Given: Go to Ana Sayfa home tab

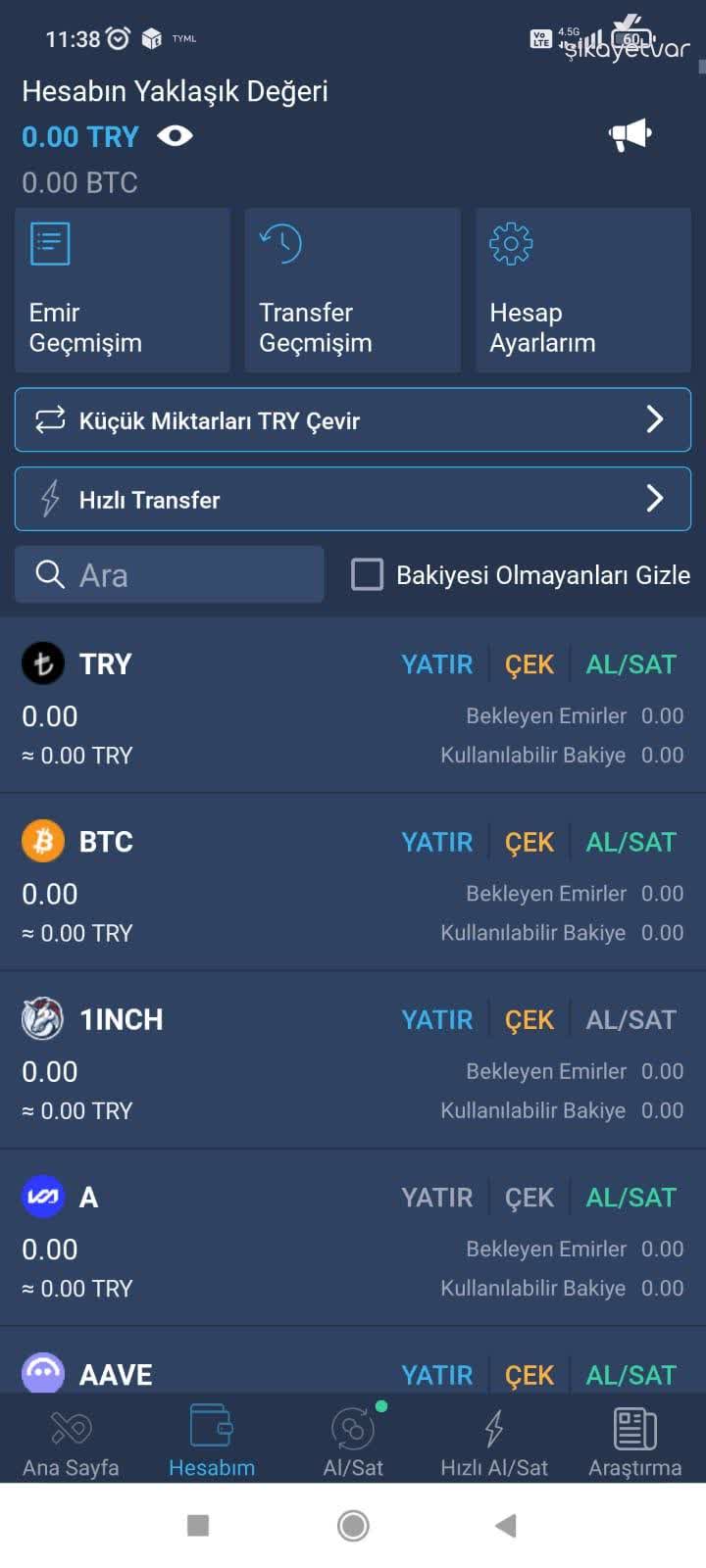Looking at the screenshot, I should [x=70, y=1439].
